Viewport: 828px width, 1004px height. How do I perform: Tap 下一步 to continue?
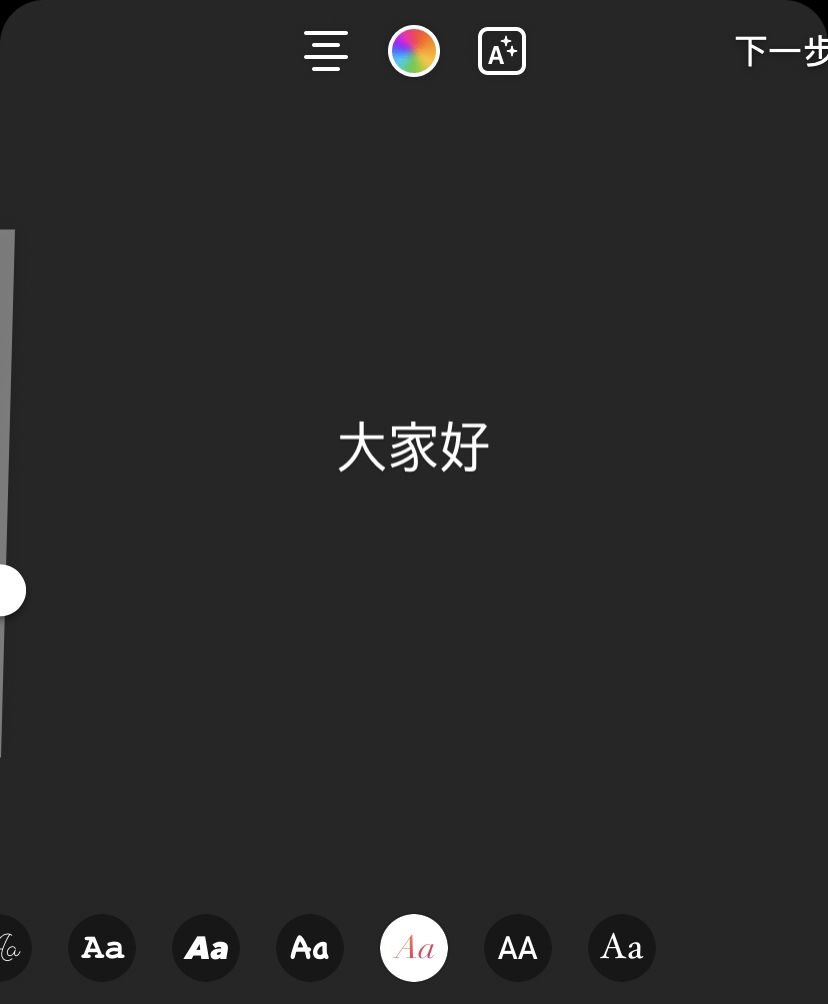click(x=782, y=52)
